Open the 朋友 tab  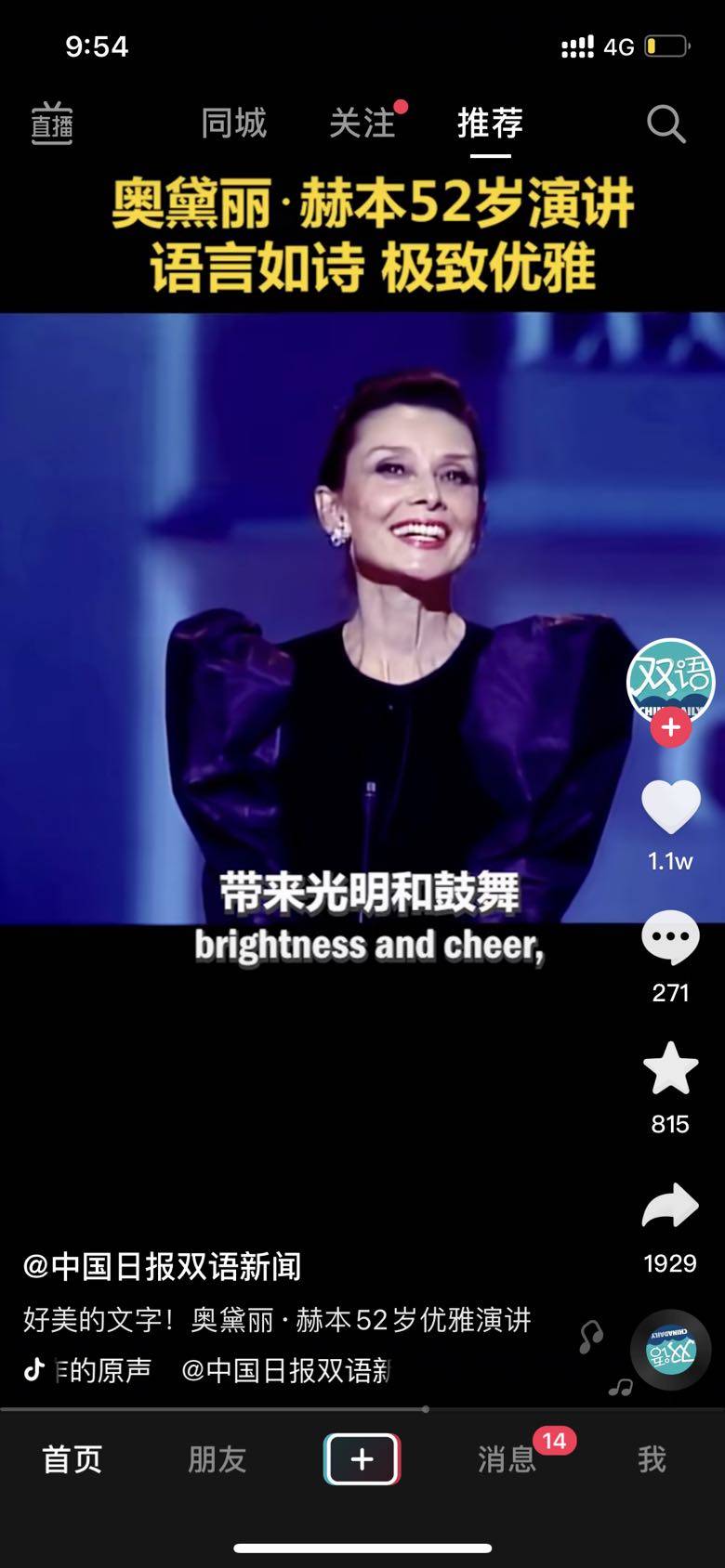coord(217,1458)
